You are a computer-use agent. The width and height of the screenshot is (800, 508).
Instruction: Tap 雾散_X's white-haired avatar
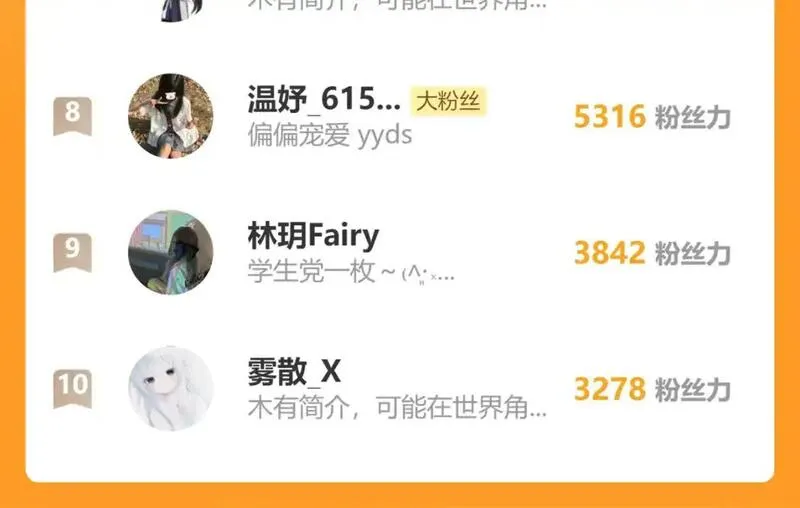[170, 389]
